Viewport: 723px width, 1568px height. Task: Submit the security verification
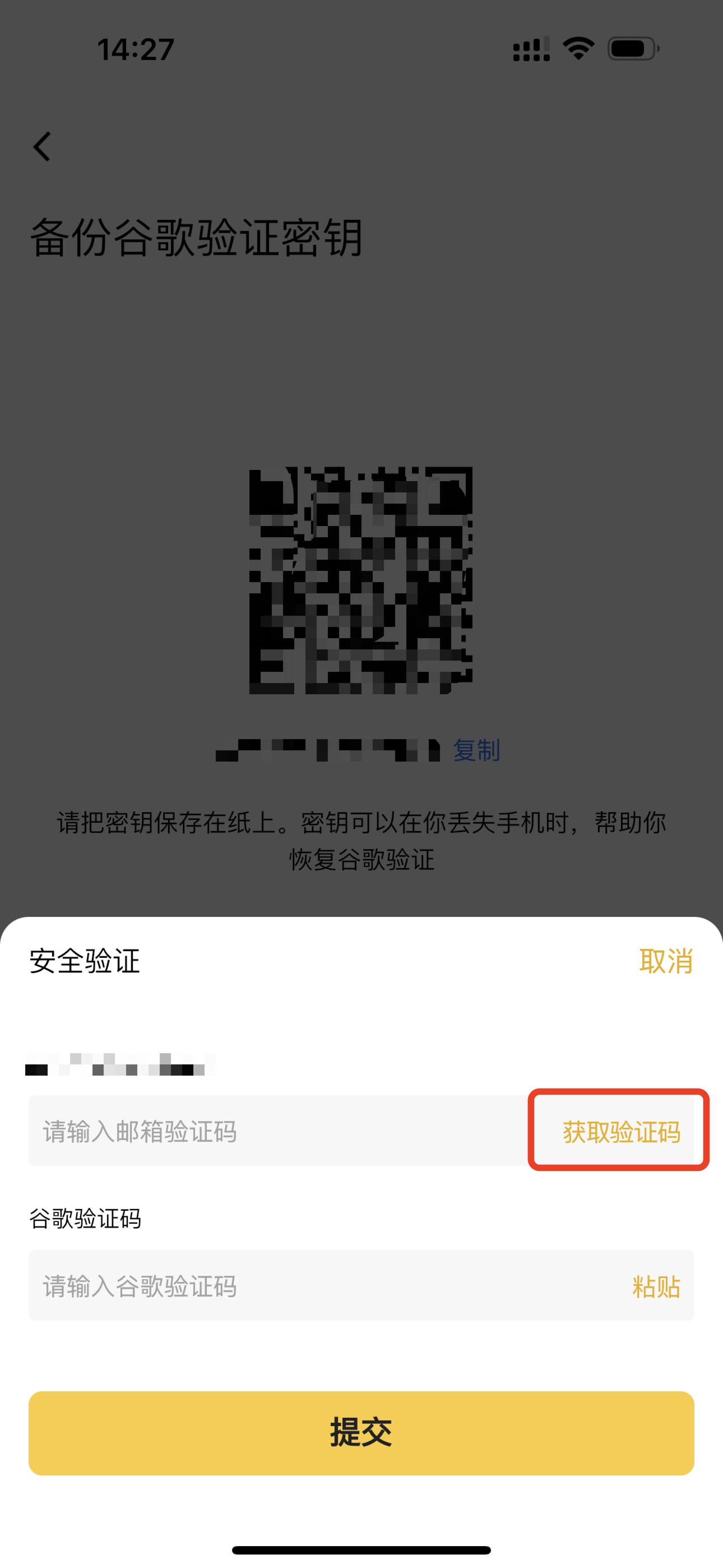pyautogui.click(x=361, y=1432)
